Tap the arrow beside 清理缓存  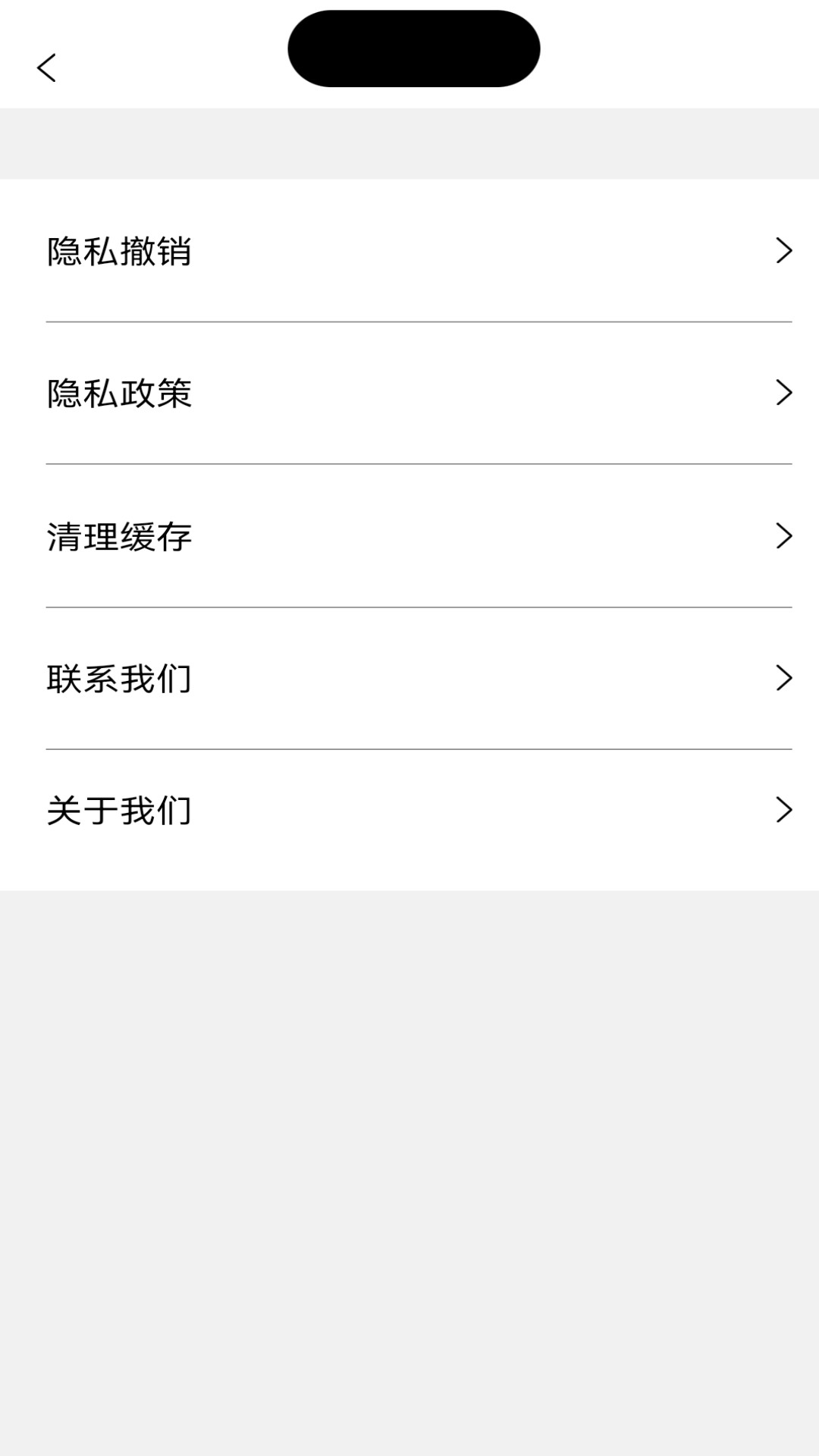tap(783, 537)
